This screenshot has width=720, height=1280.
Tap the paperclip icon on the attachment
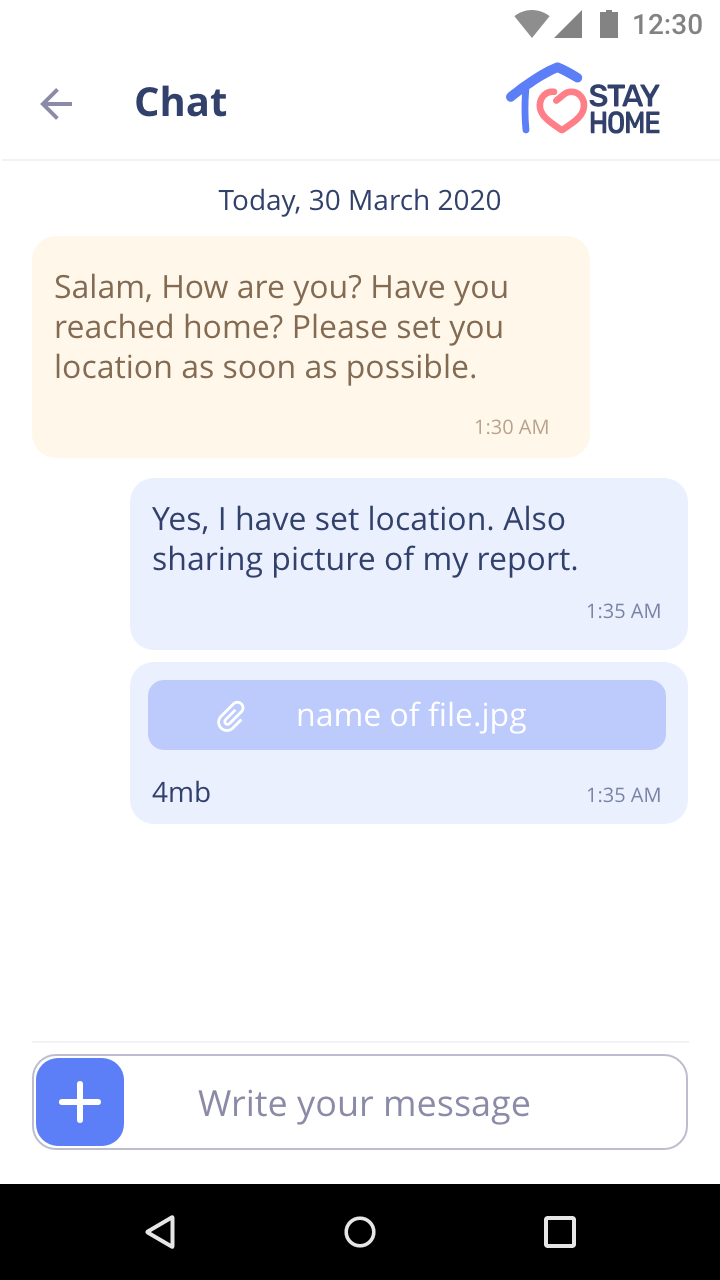[x=230, y=714]
